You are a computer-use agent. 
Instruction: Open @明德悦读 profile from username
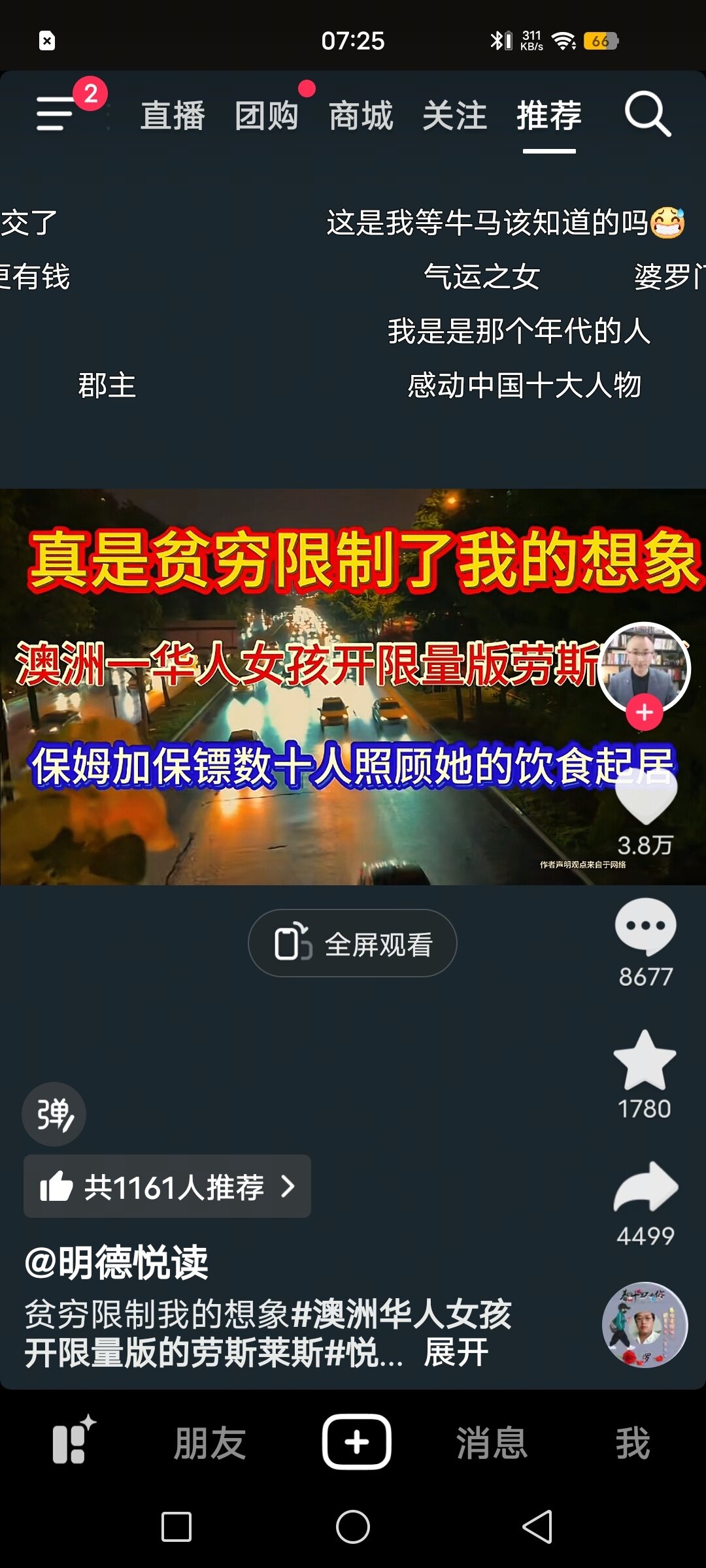point(116,1262)
